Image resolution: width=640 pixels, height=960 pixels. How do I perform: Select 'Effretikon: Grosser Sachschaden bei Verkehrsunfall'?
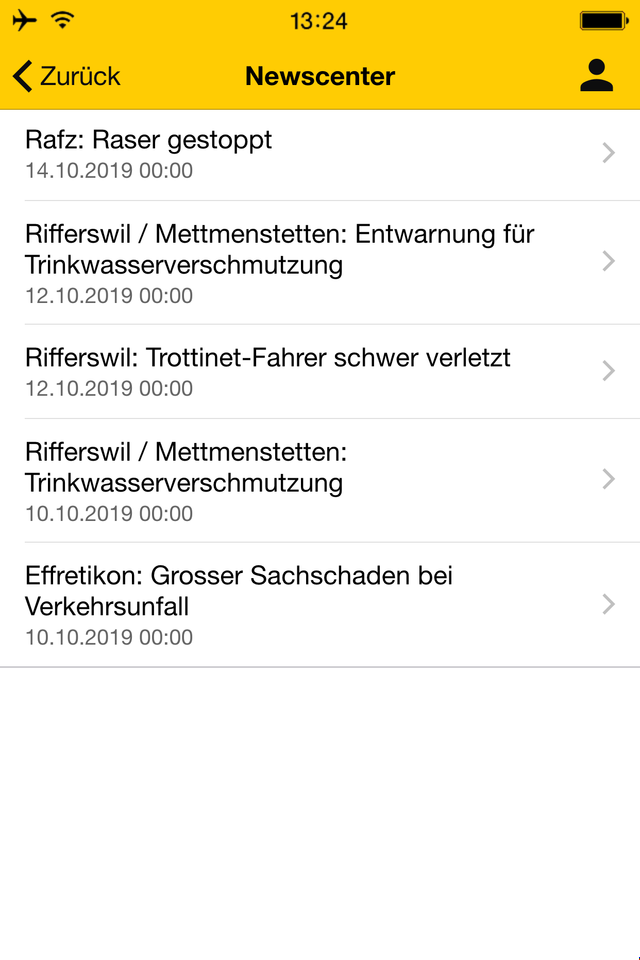(320, 605)
